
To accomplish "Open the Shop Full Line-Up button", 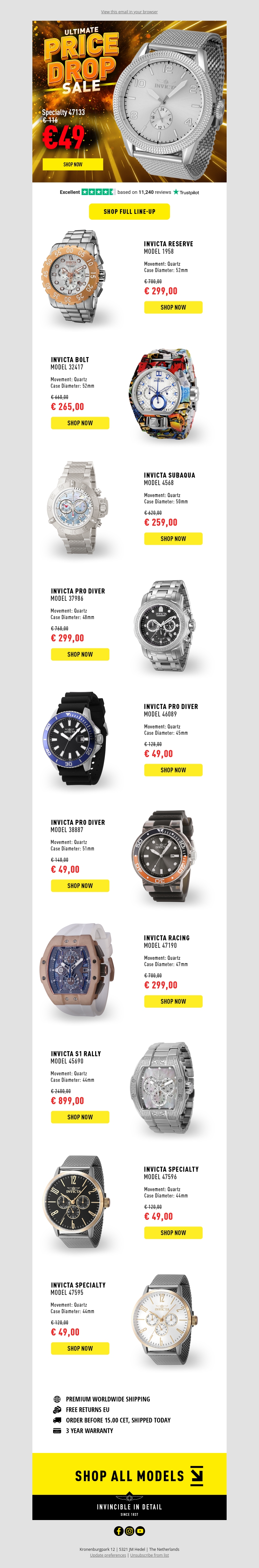I will tap(129, 211).
